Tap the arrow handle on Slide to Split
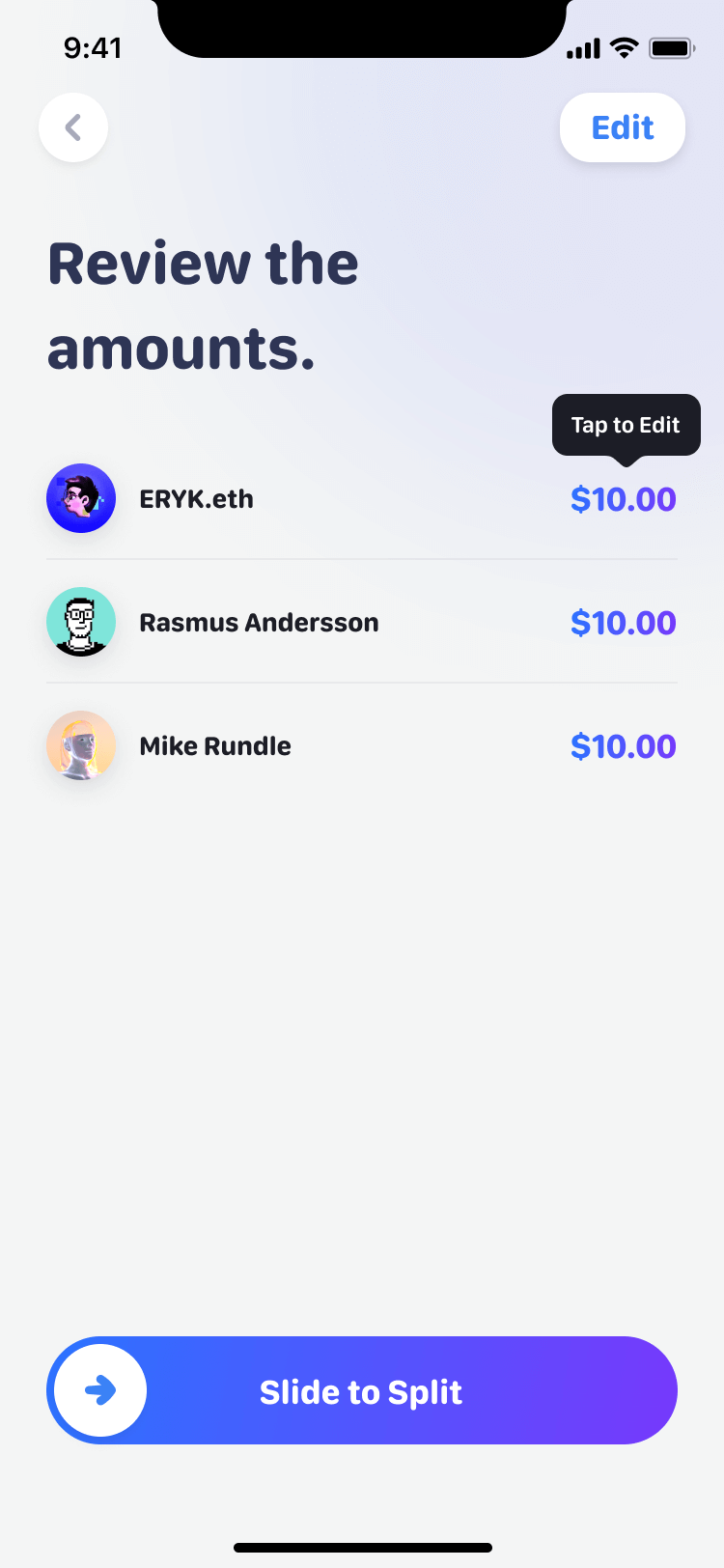Viewport: 724px width, 1568px height. (x=100, y=1390)
